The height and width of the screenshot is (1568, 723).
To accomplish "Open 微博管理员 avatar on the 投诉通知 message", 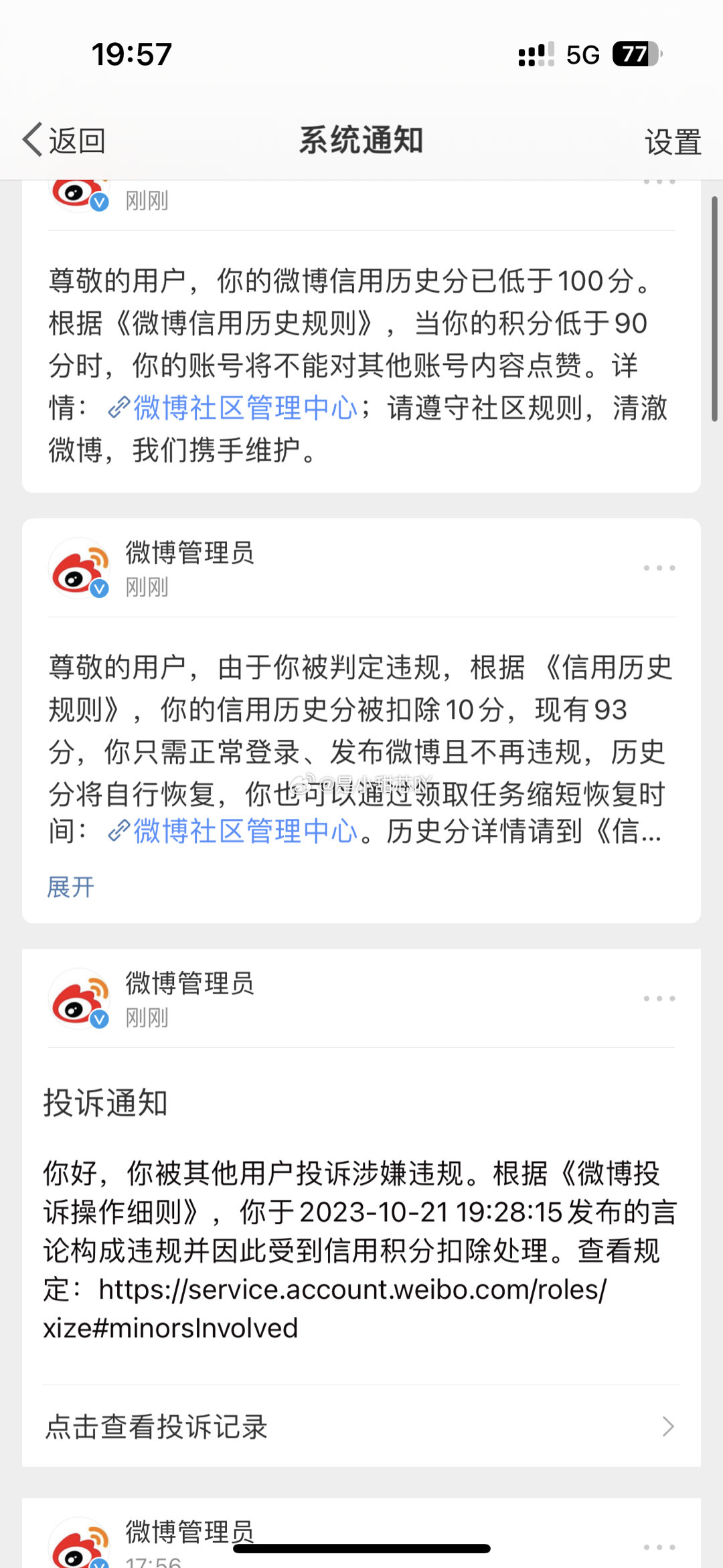I will [79, 999].
